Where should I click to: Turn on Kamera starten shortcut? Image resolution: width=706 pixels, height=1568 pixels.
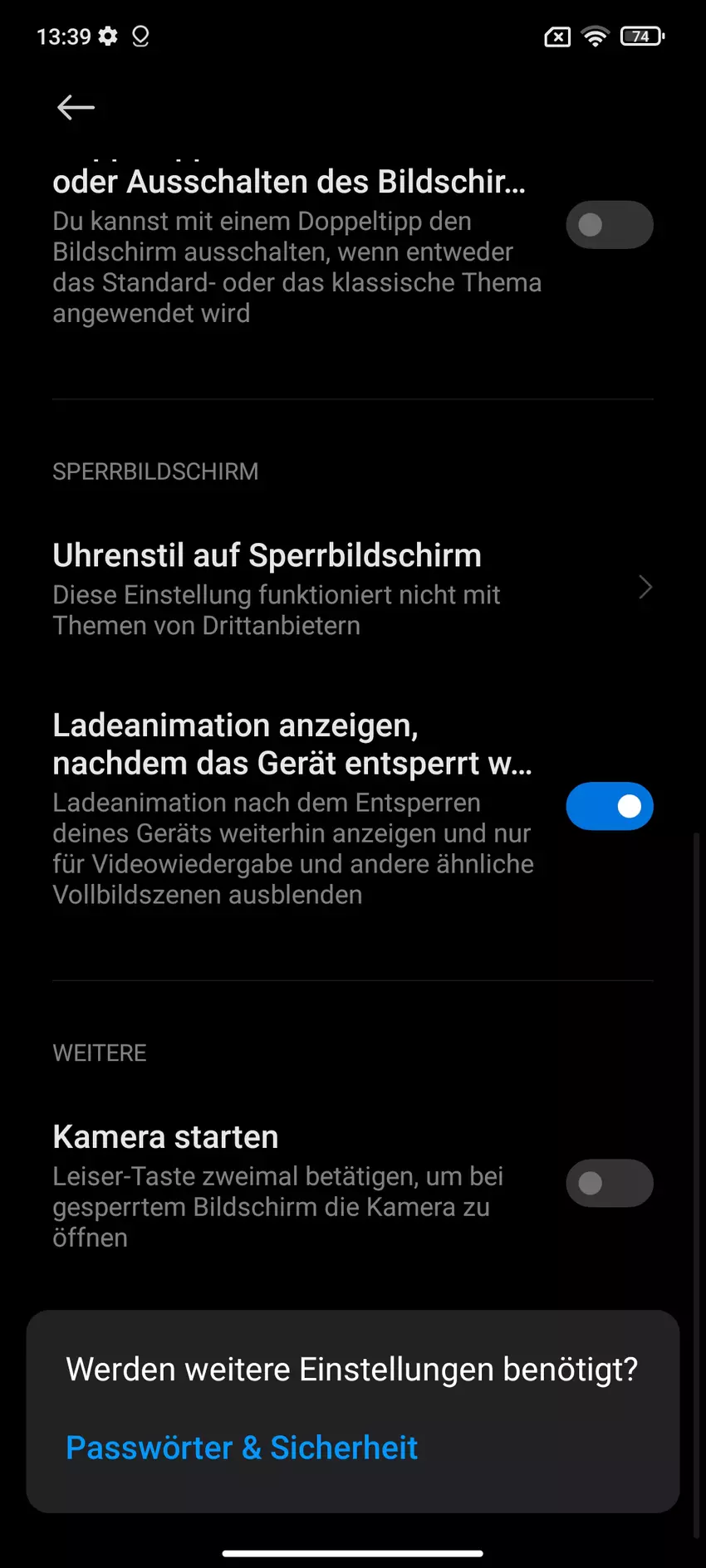click(609, 1183)
